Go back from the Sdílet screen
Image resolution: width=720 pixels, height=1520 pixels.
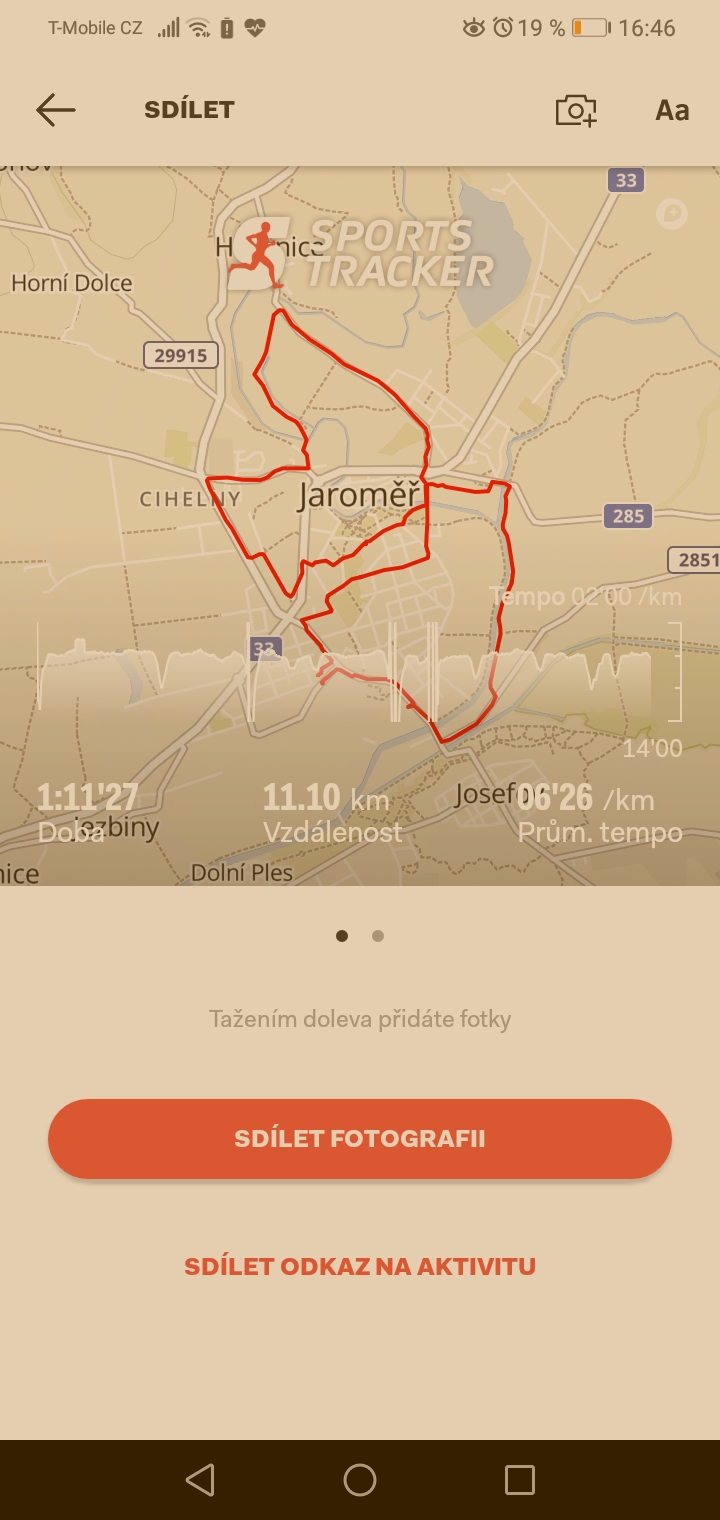(55, 110)
